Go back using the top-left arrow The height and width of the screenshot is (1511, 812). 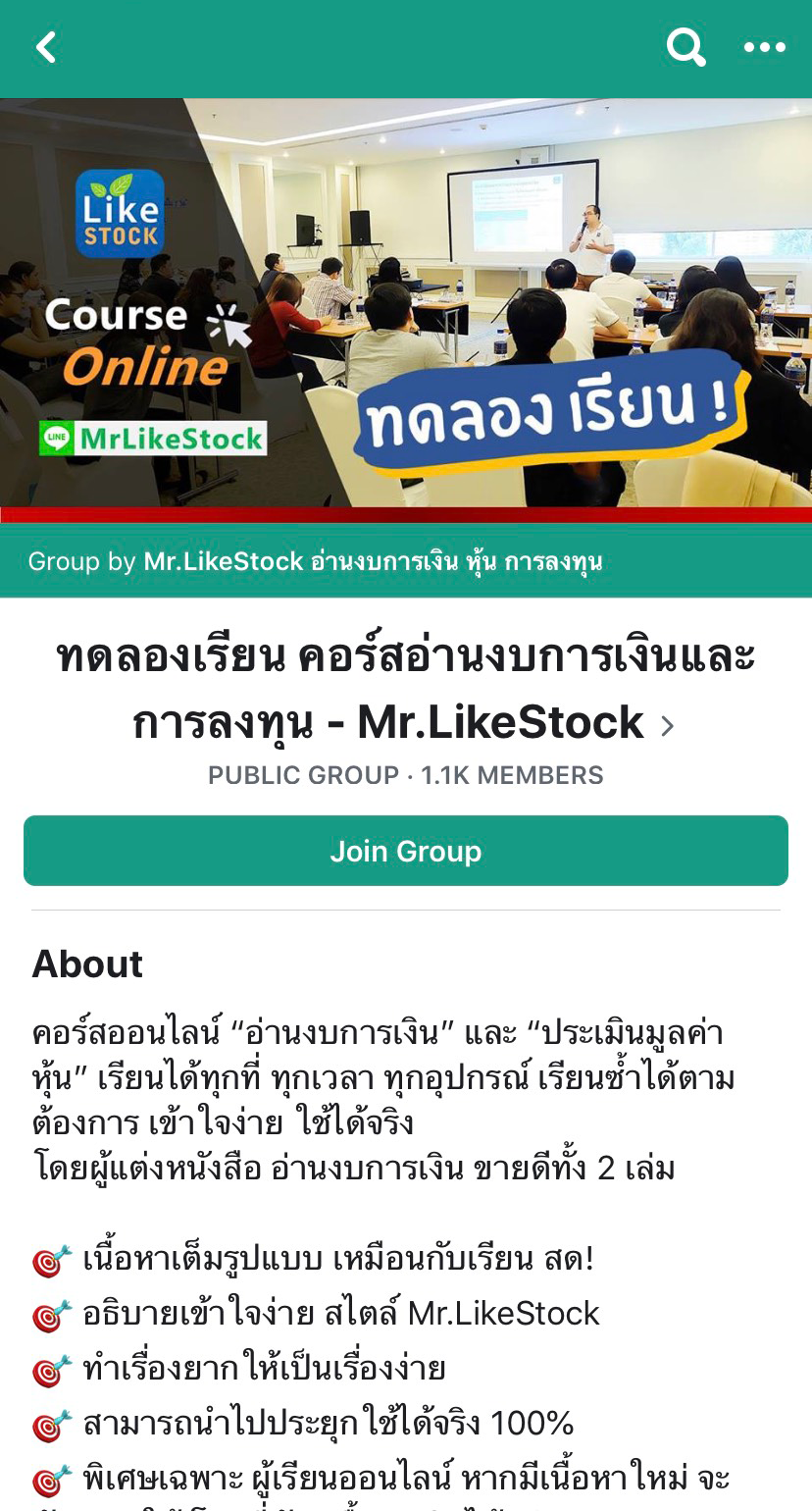click(x=46, y=47)
